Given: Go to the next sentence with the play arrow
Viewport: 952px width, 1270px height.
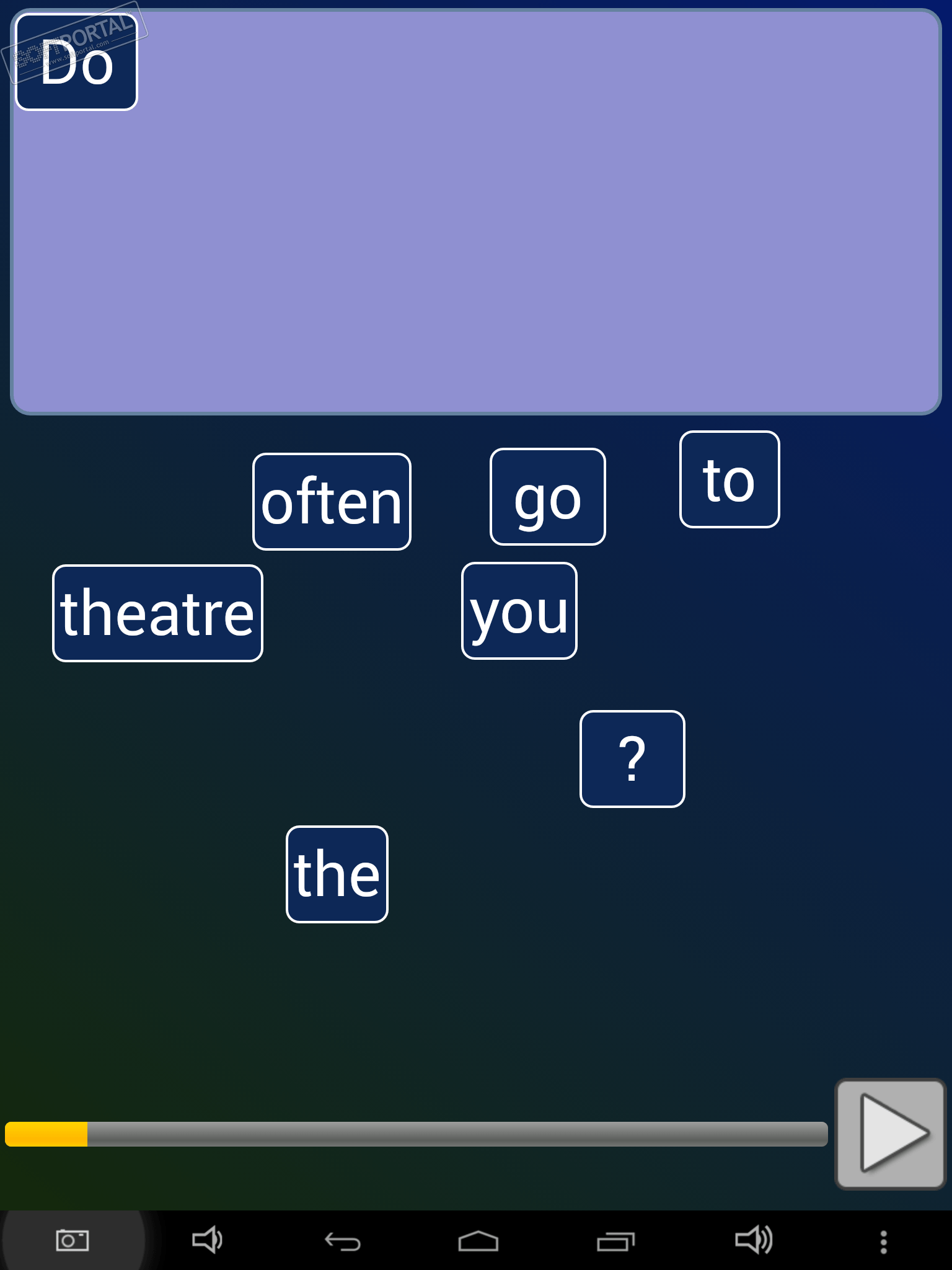Looking at the screenshot, I should [890, 1134].
